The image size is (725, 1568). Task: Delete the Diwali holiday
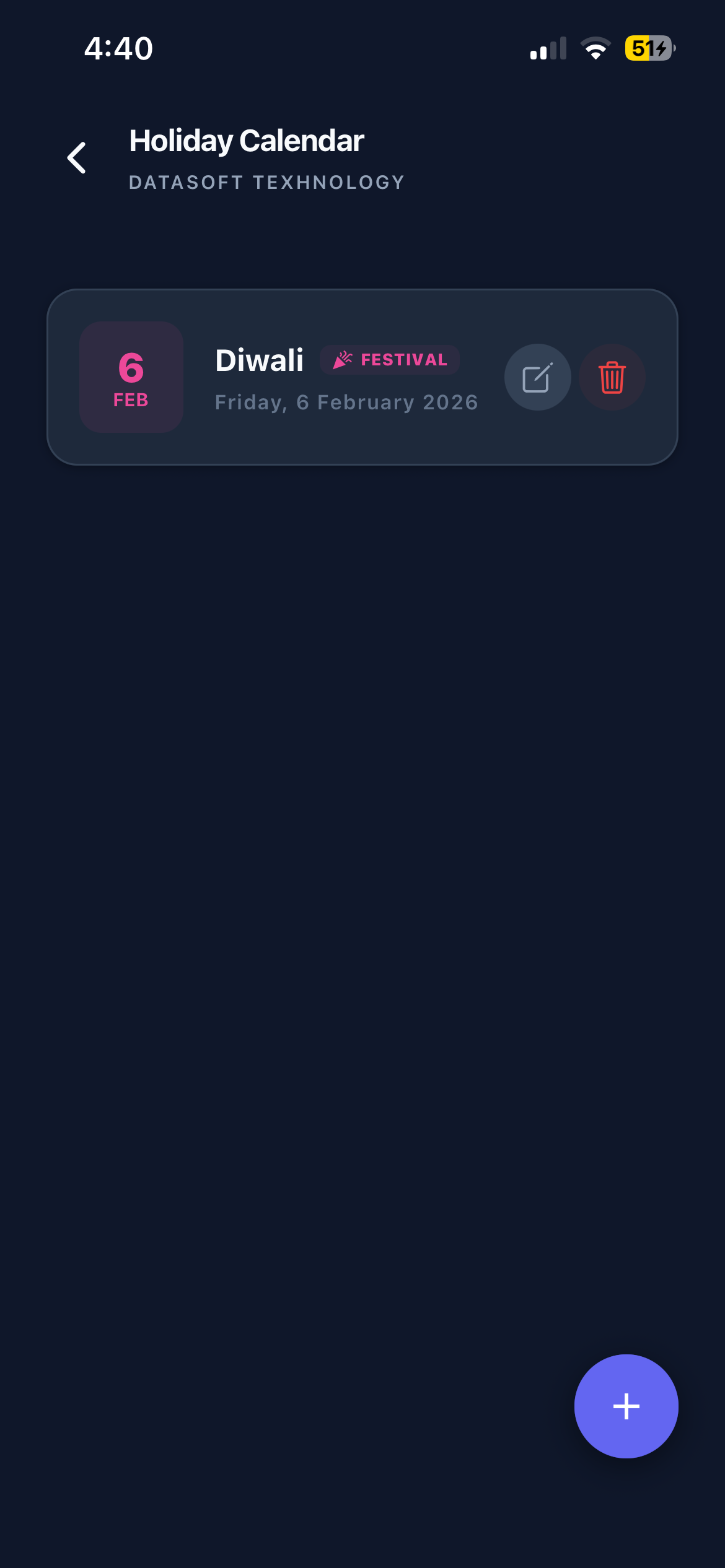click(x=612, y=377)
